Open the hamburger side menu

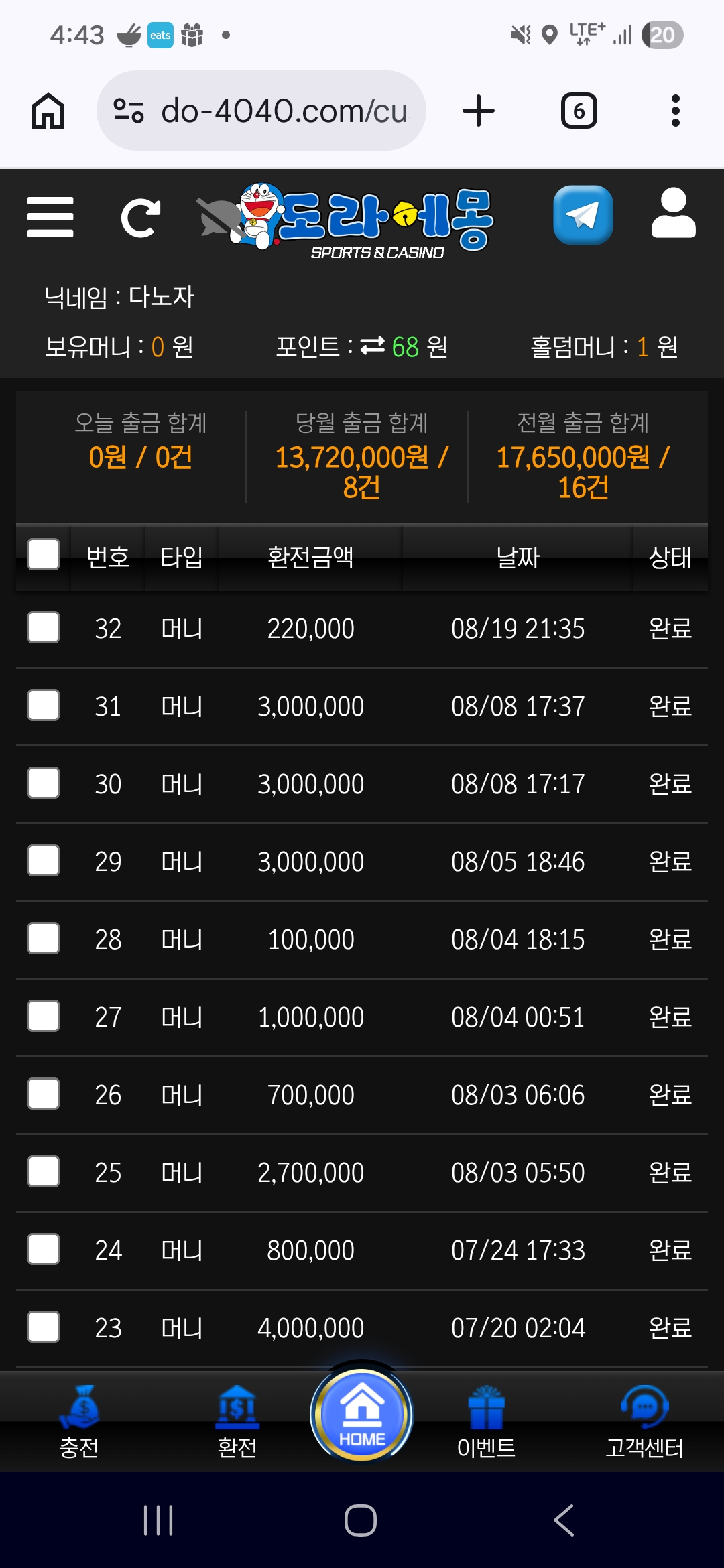pyautogui.click(x=50, y=216)
